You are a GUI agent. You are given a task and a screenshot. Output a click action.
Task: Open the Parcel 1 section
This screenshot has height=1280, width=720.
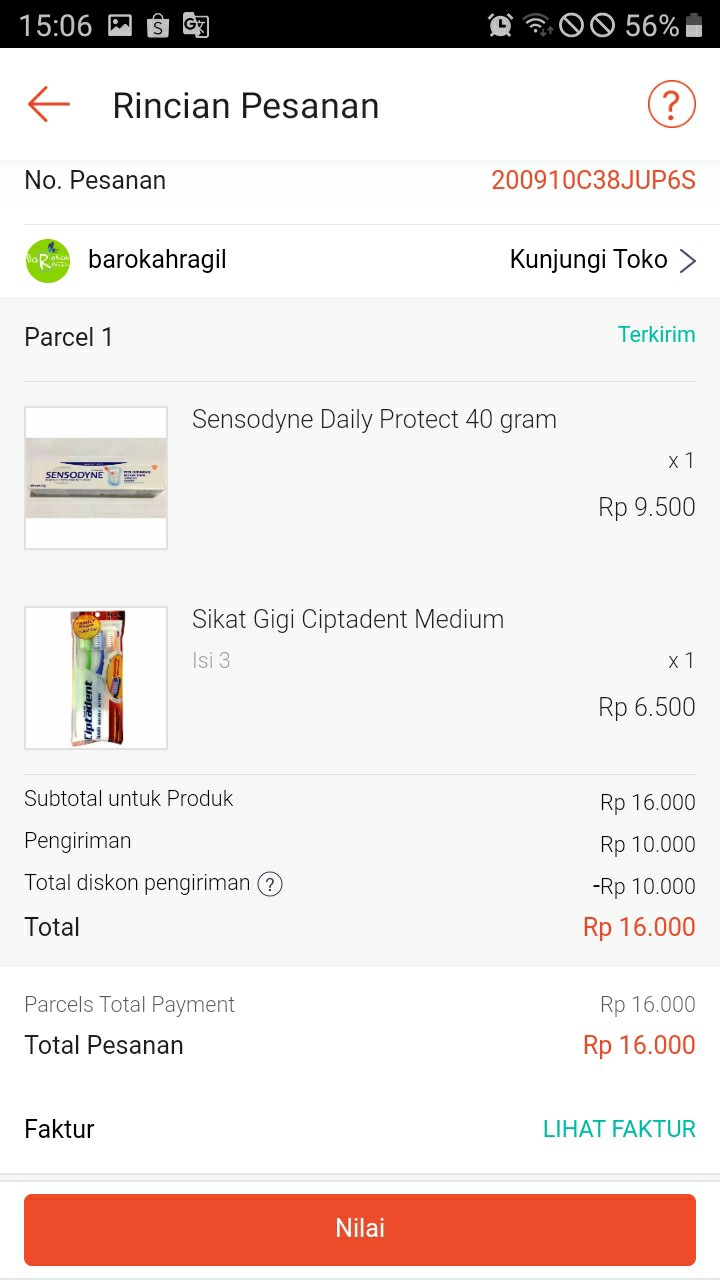(x=67, y=337)
